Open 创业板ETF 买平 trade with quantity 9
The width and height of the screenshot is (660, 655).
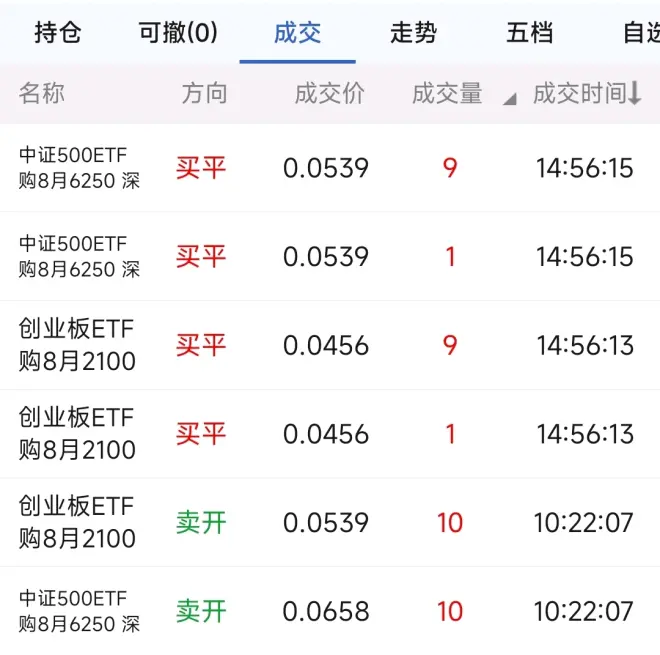pyautogui.click(x=330, y=345)
